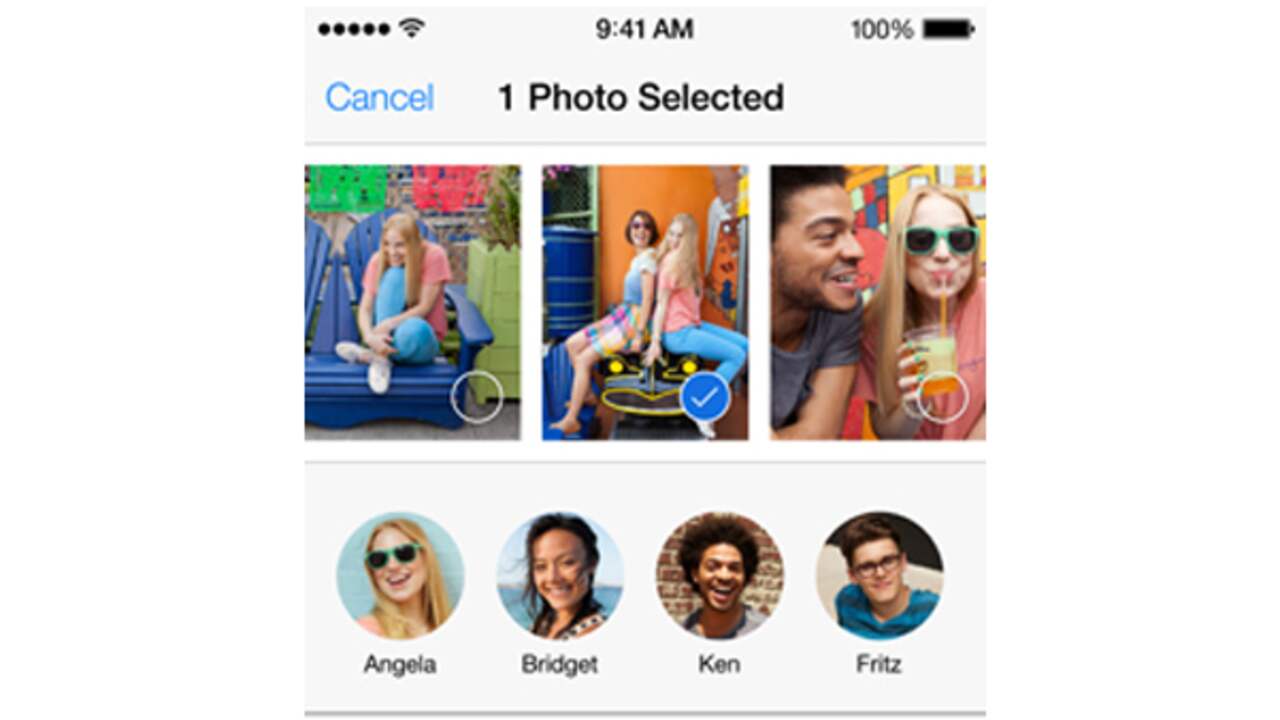Share with Angela
The height and width of the screenshot is (720, 1280).
pyautogui.click(x=400, y=576)
